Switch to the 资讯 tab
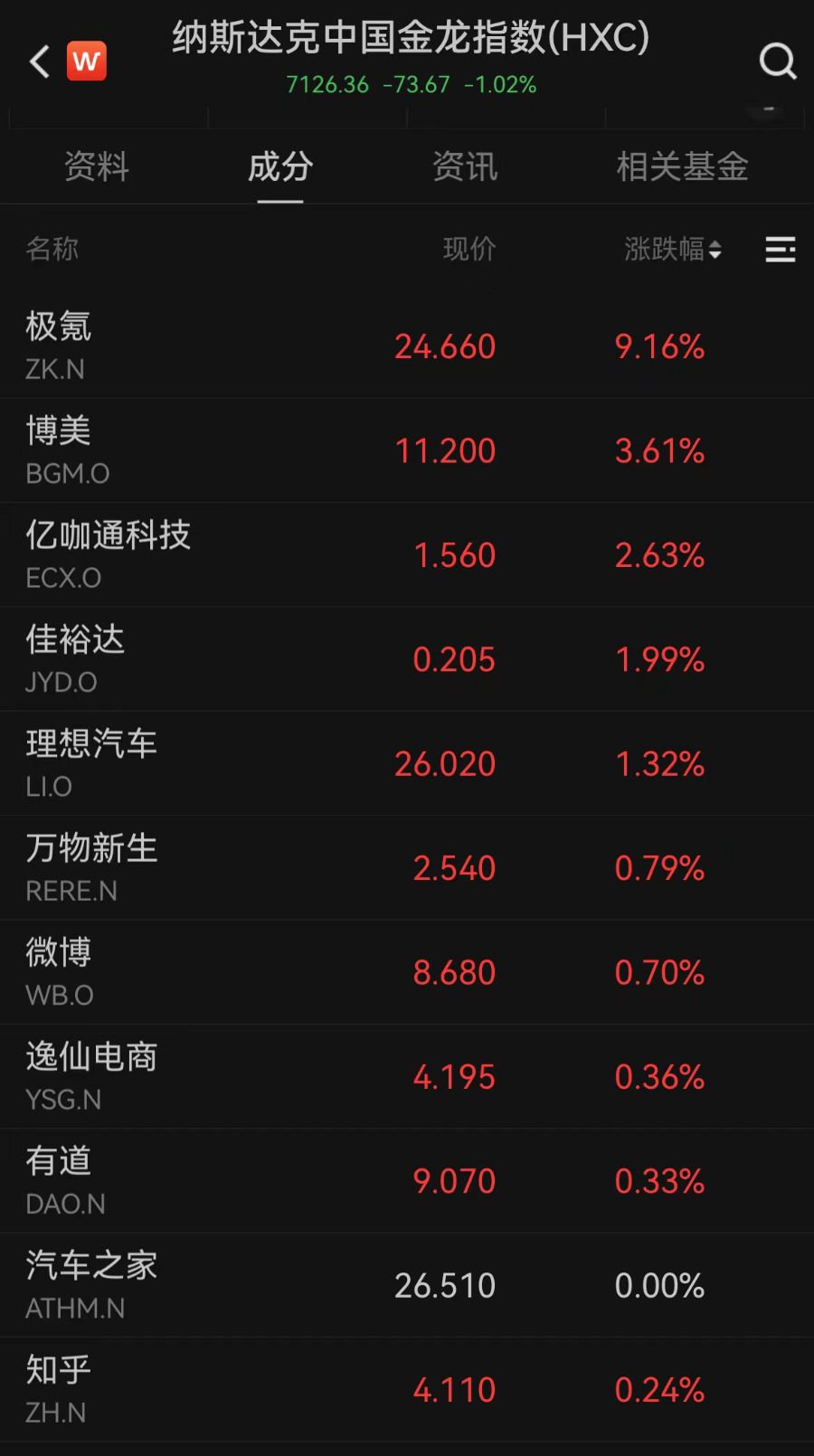This screenshot has width=814, height=1456. point(465,167)
